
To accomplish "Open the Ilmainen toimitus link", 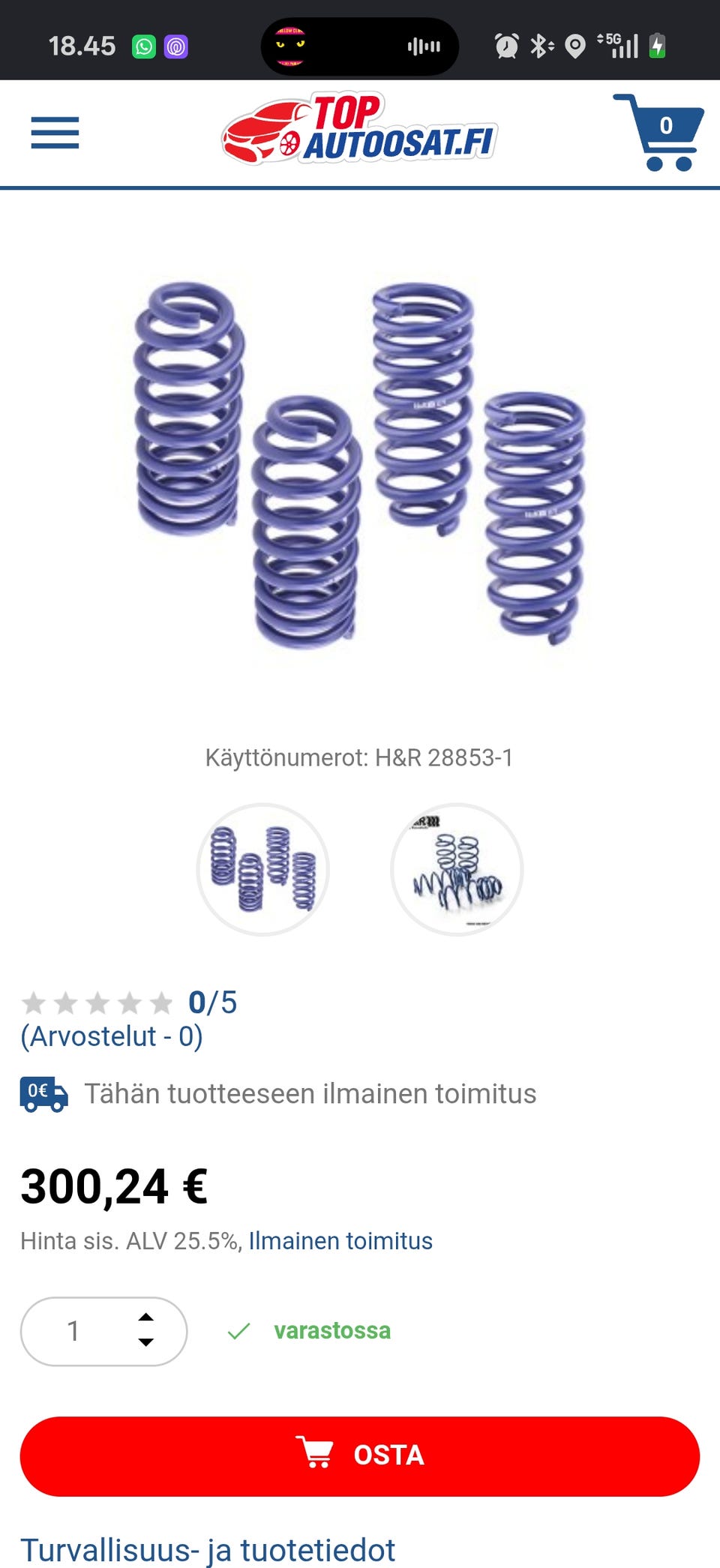I will pyautogui.click(x=340, y=1241).
